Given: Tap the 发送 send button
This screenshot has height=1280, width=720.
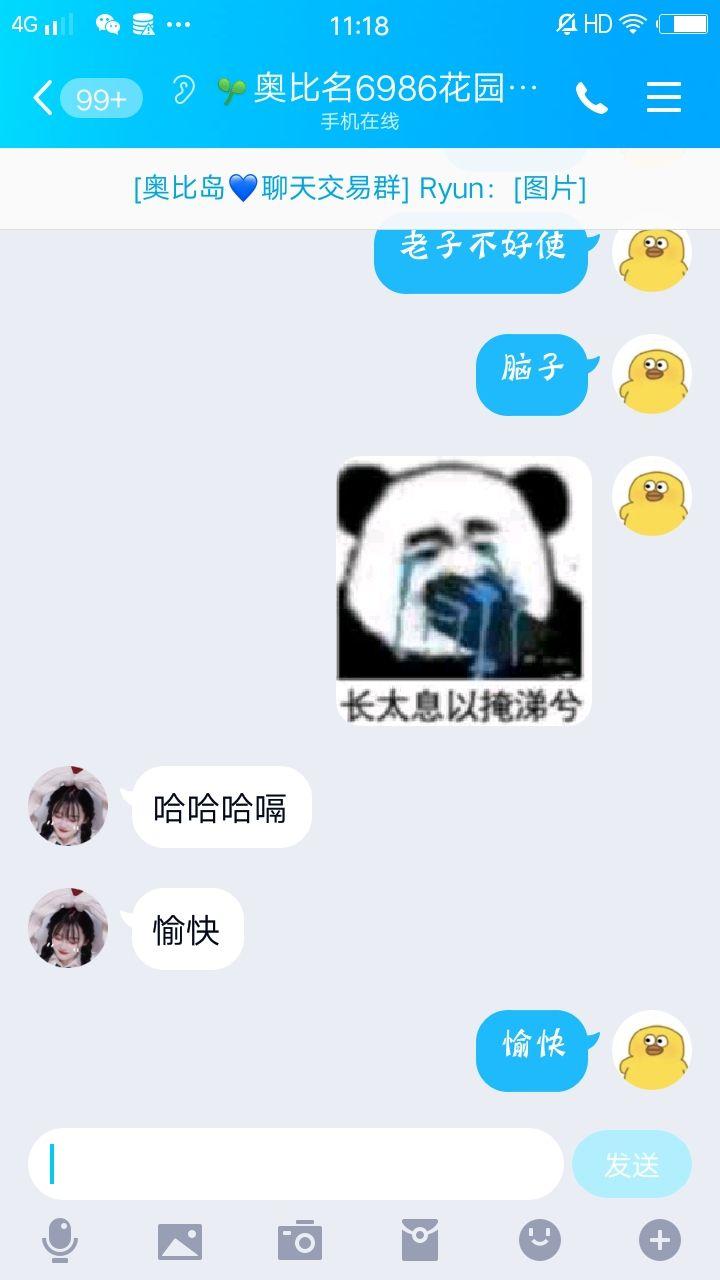Looking at the screenshot, I should [631, 1164].
